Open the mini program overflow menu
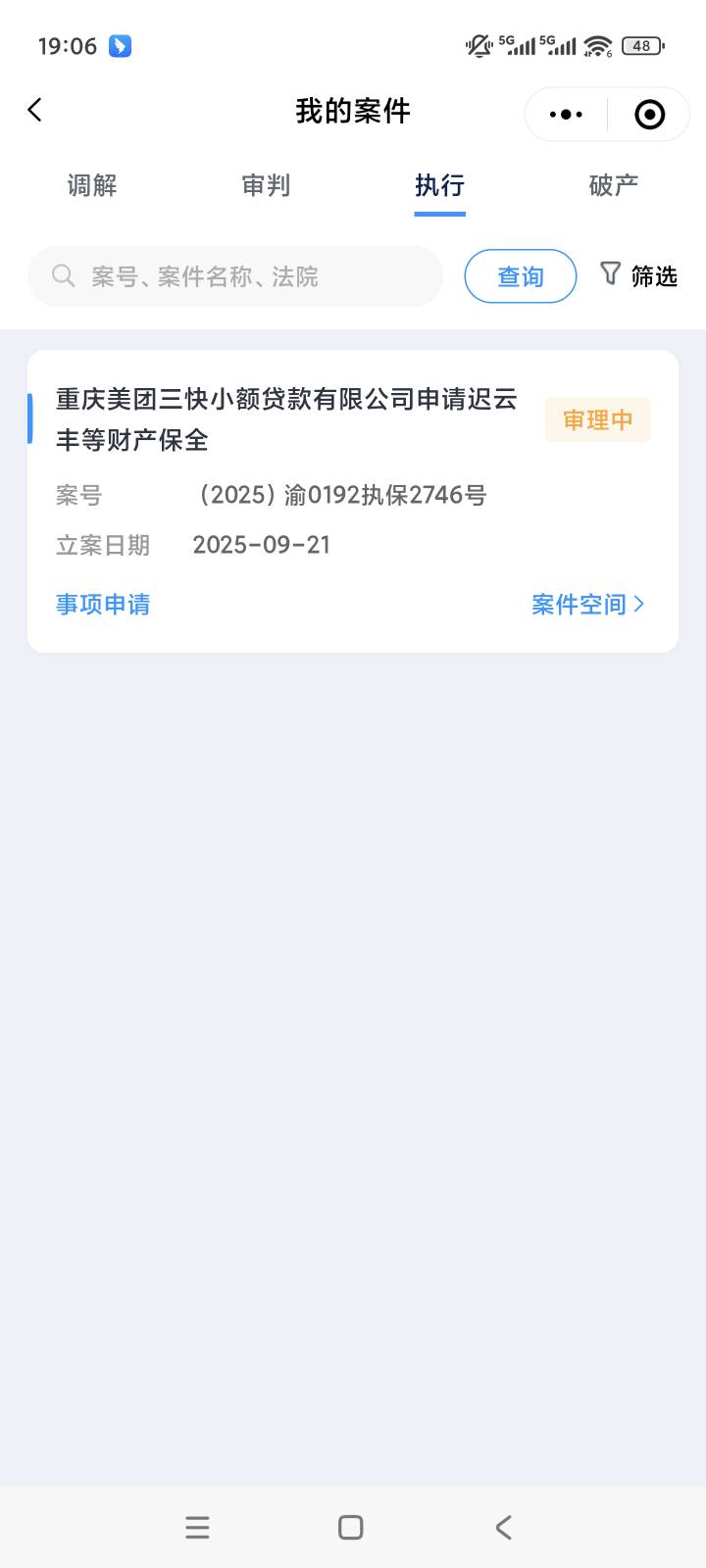The height and width of the screenshot is (1568, 706). pyautogui.click(x=566, y=115)
